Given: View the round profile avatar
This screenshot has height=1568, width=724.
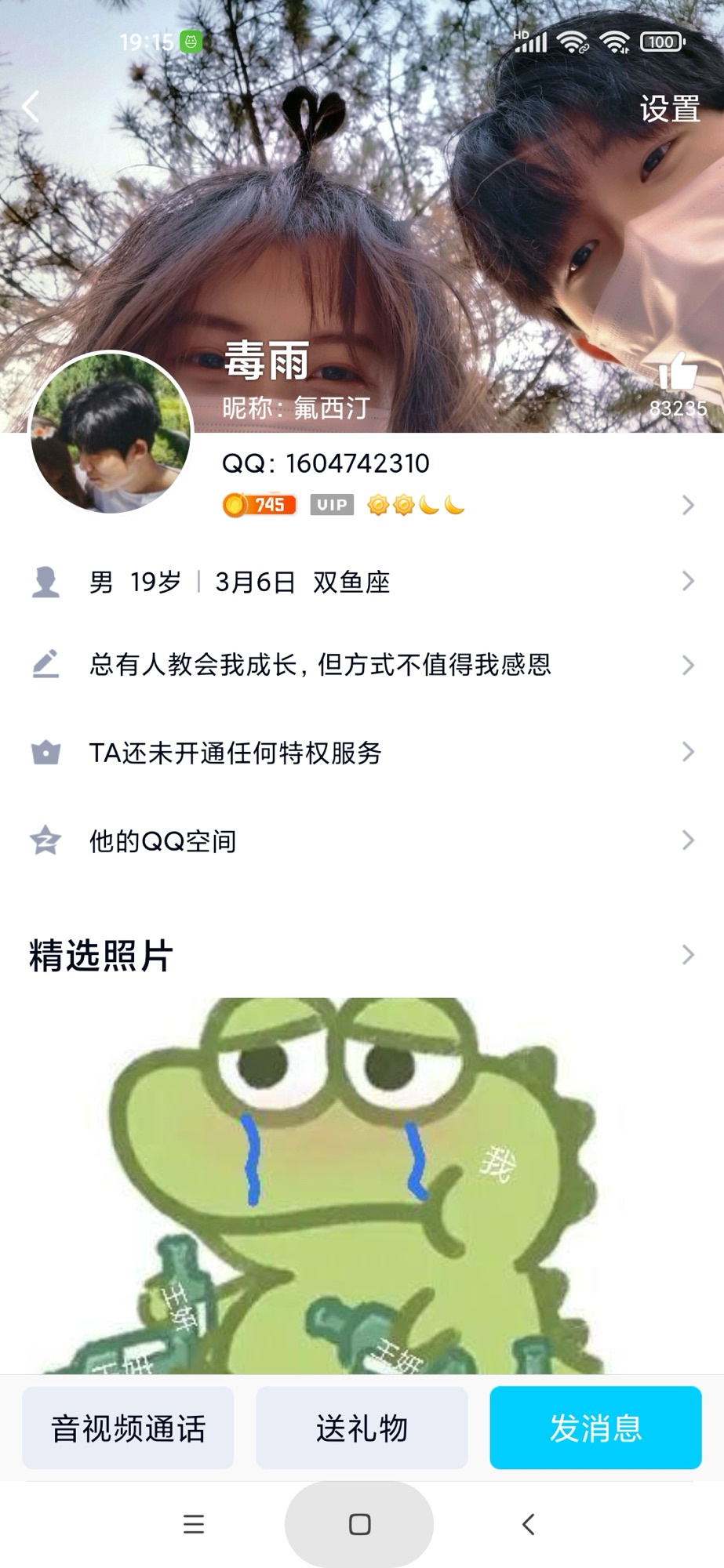Looking at the screenshot, I should (111, 432).
